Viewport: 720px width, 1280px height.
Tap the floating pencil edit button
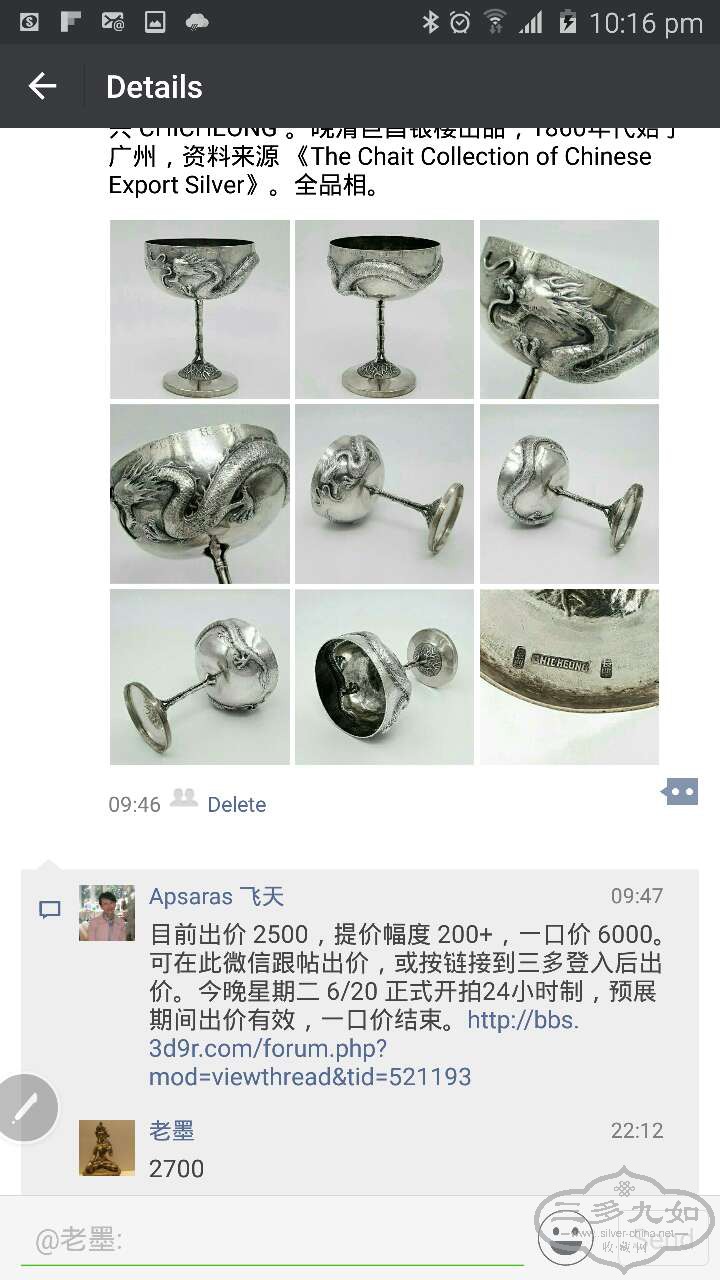tap(26, 1108)
